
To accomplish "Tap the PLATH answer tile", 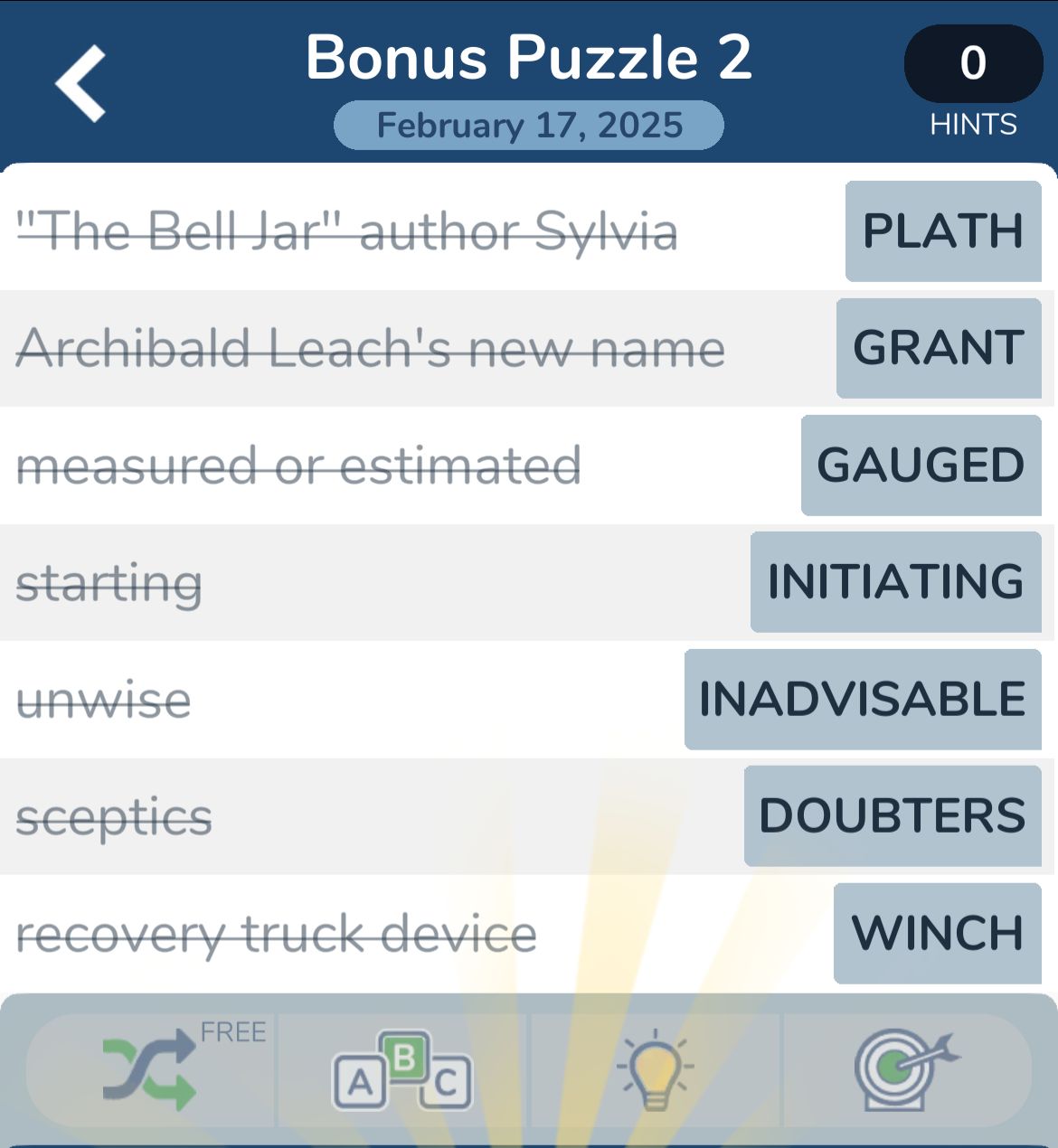I will point(943,231).
